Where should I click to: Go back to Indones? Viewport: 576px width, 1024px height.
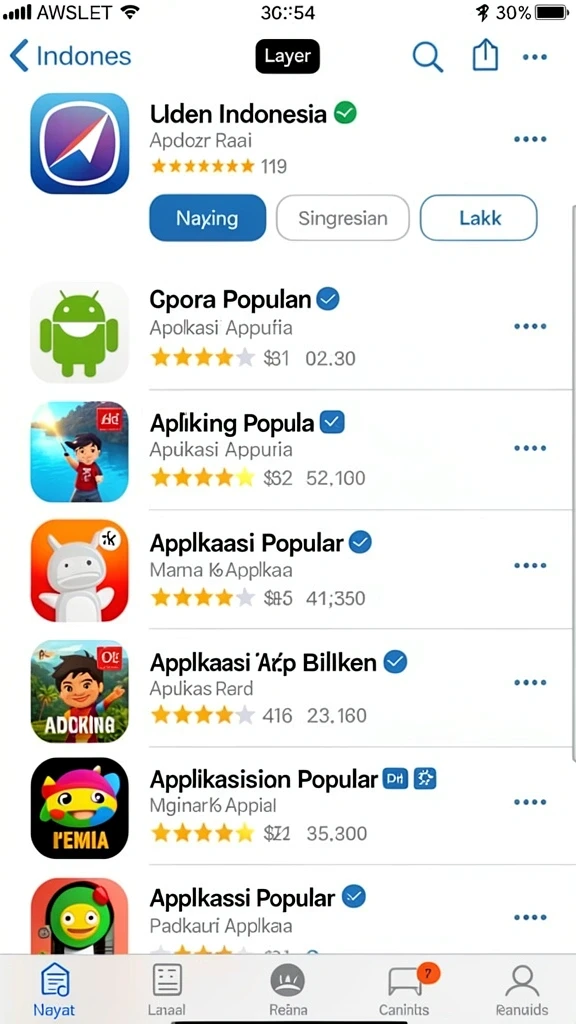[71, 57]
